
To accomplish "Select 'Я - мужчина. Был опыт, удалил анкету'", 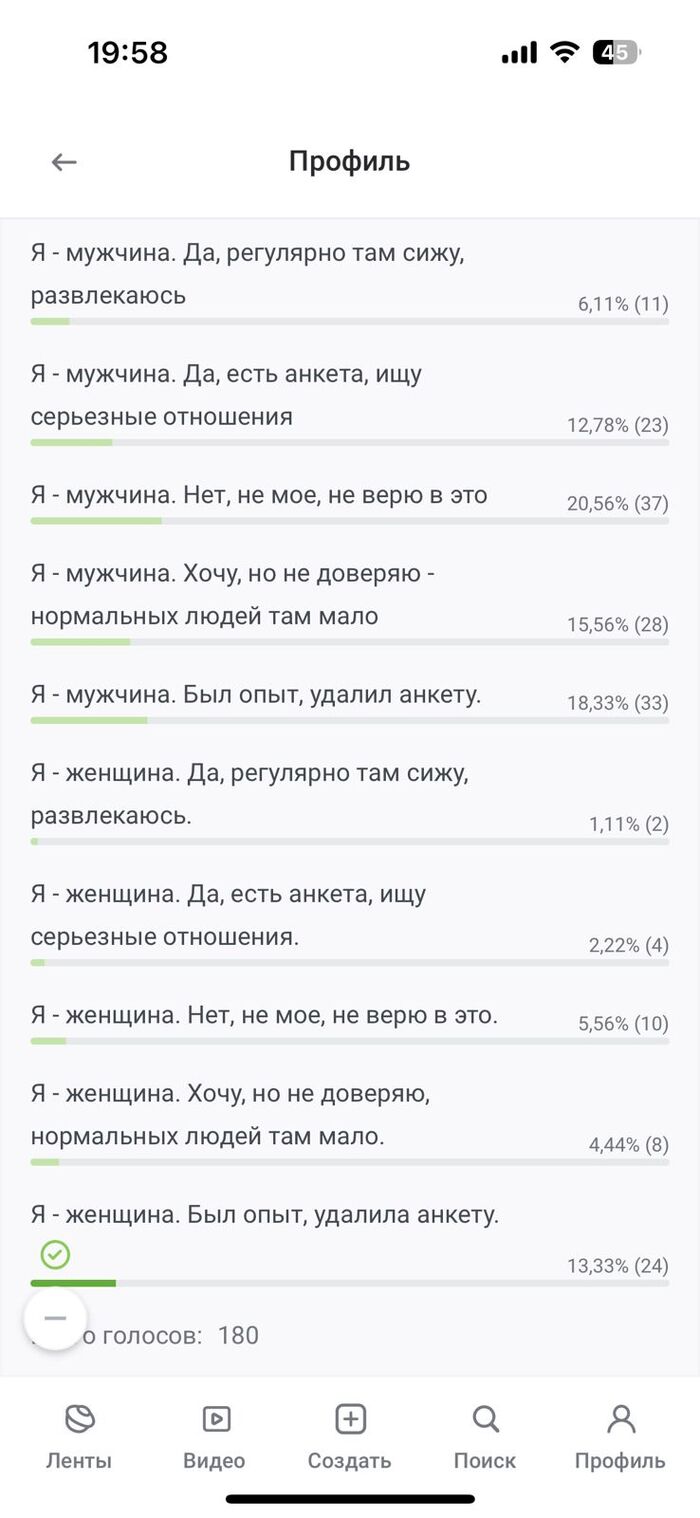I will point(256,694).
